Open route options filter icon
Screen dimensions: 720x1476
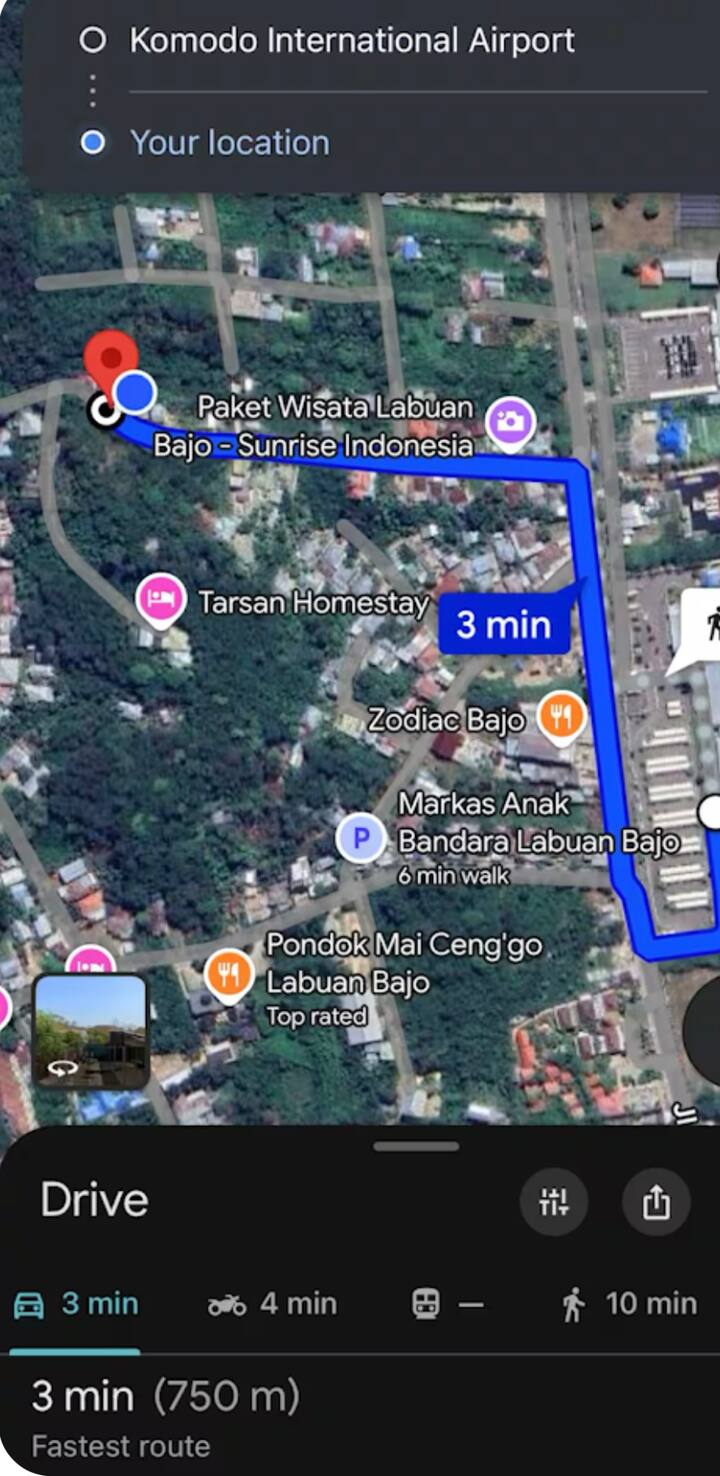pos(553,1202)
